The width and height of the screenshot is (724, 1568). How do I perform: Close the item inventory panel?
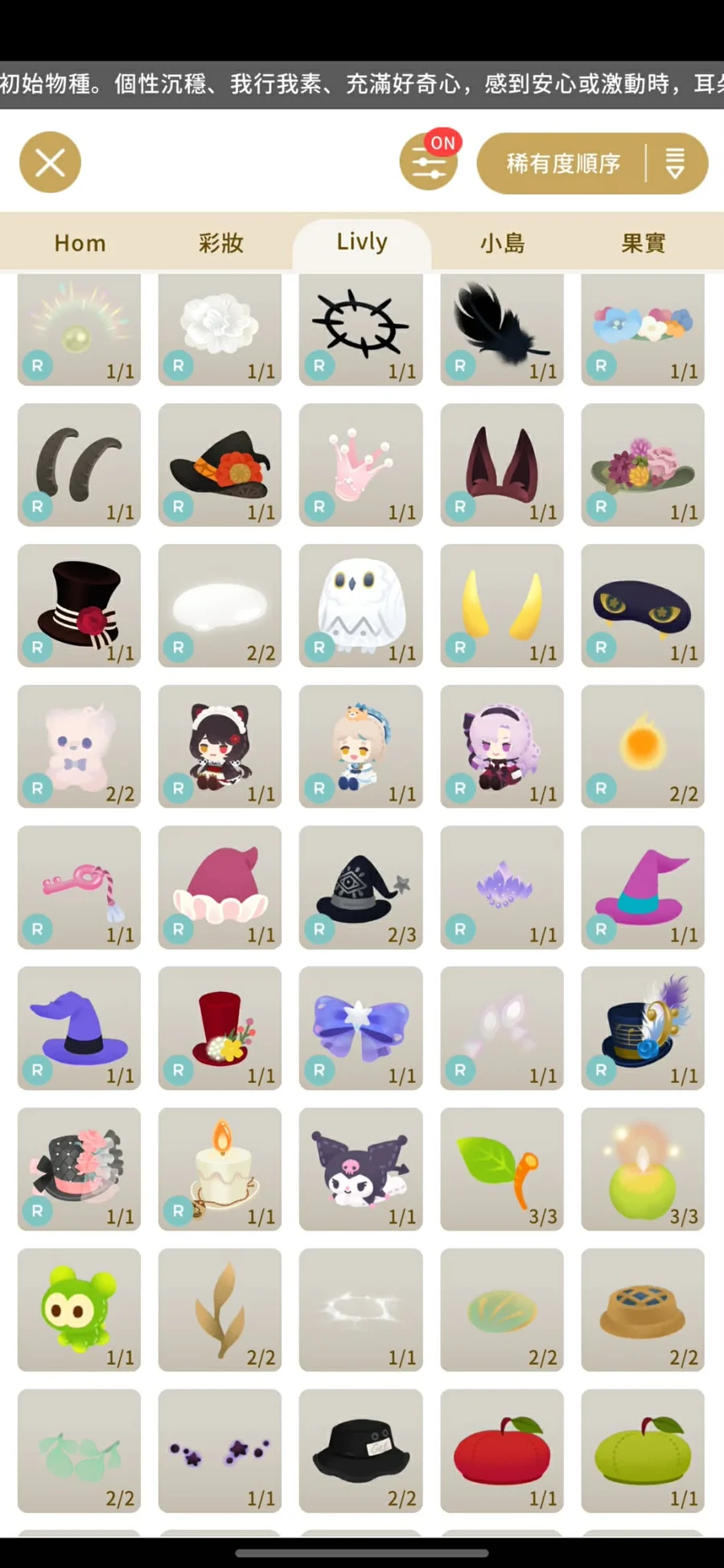[x=50, y=163]
